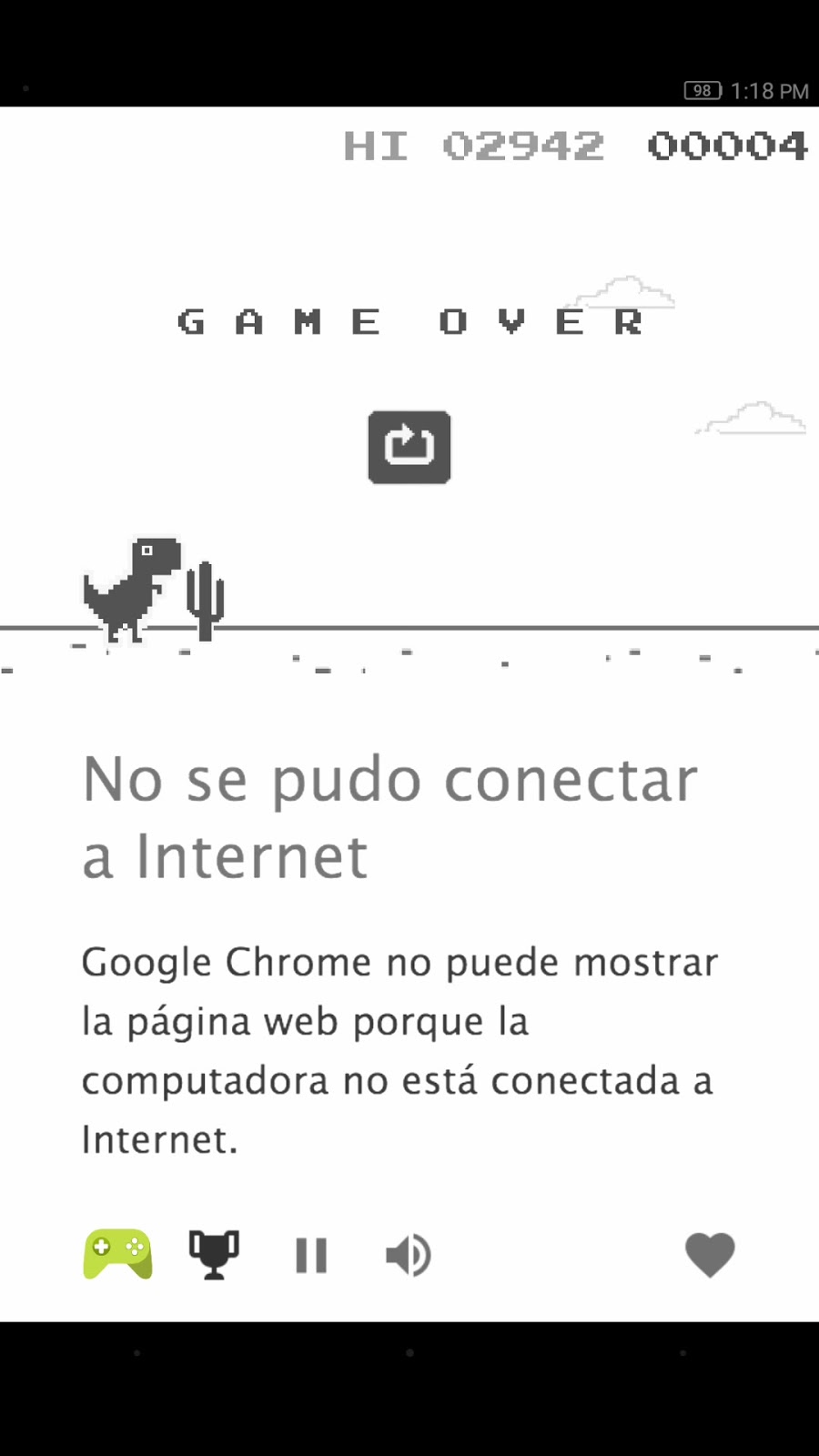Tap the heart favorite icon
Viewport: 819px width, 1456px height.
pos(710,1255)
